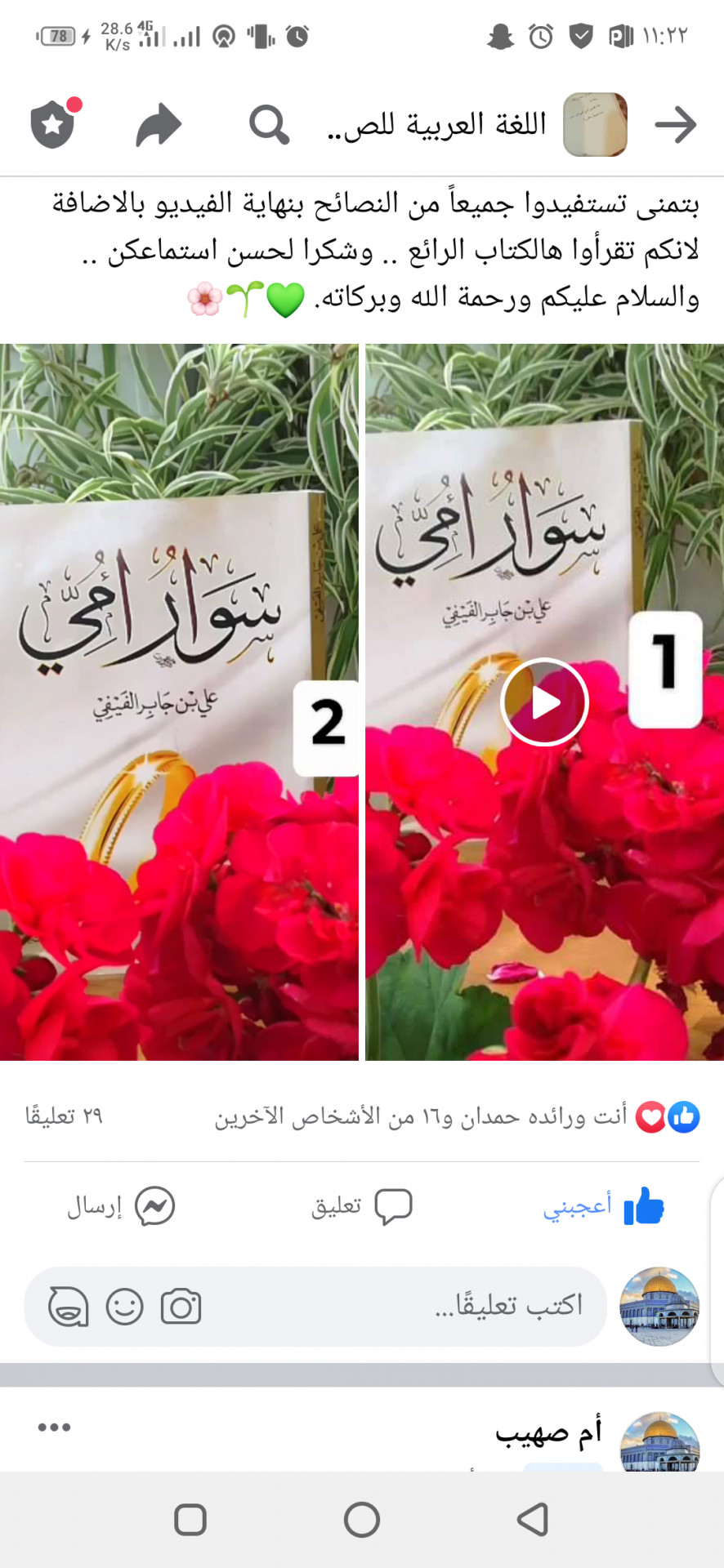Open the group's profile picture in the header

pos(595,125)
